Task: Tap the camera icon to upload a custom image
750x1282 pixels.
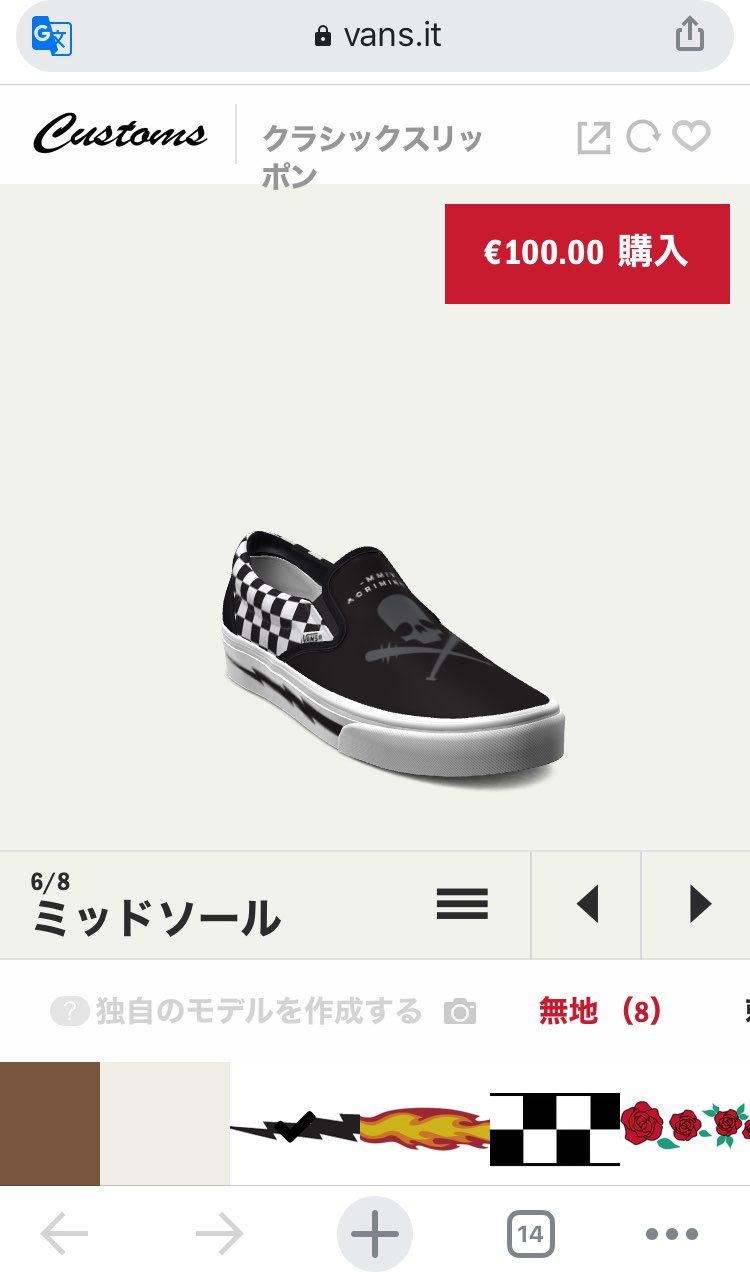Action: [x=460, y=1012]
